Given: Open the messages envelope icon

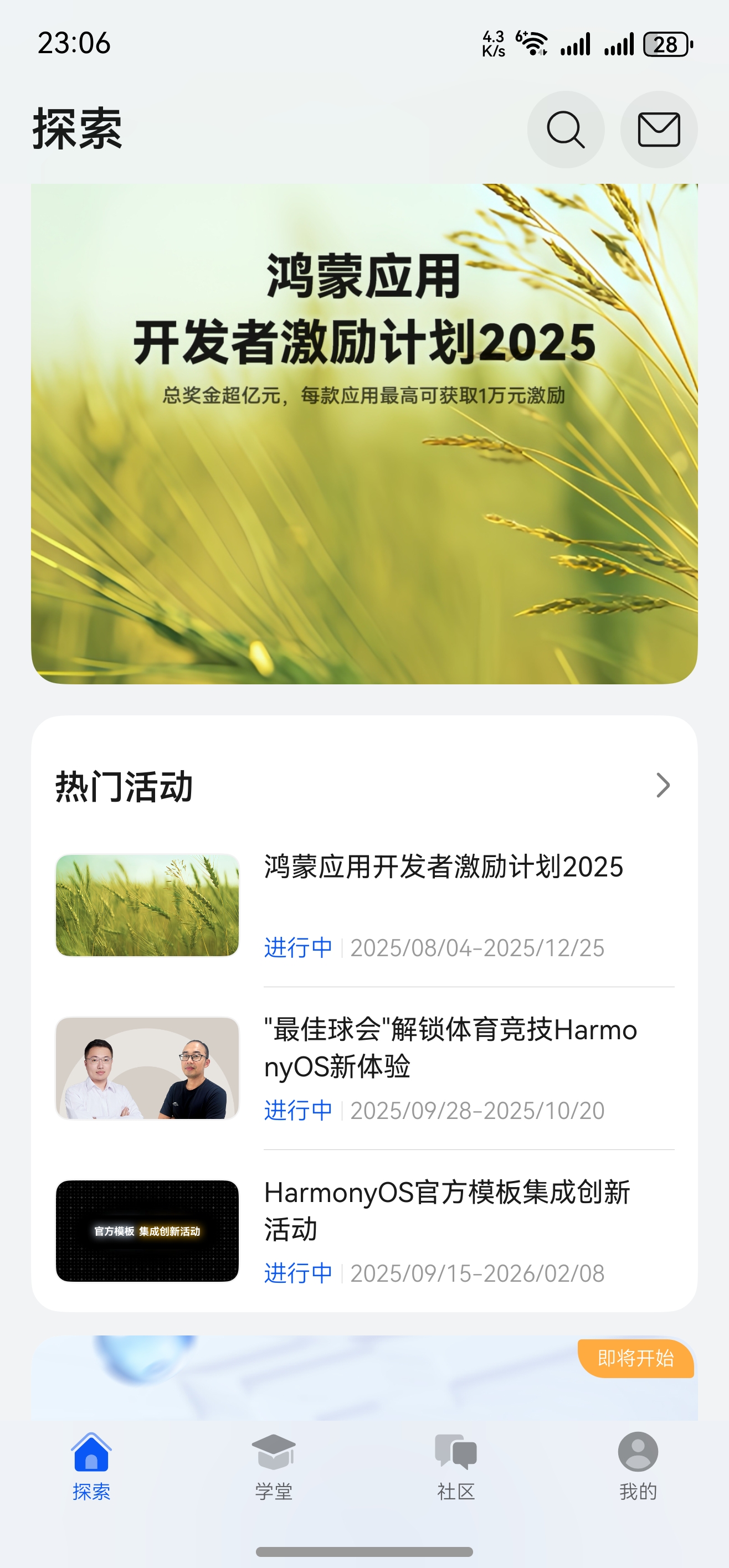Looking at the screenshot, I should pyautogui.click(x=658, y=130).
